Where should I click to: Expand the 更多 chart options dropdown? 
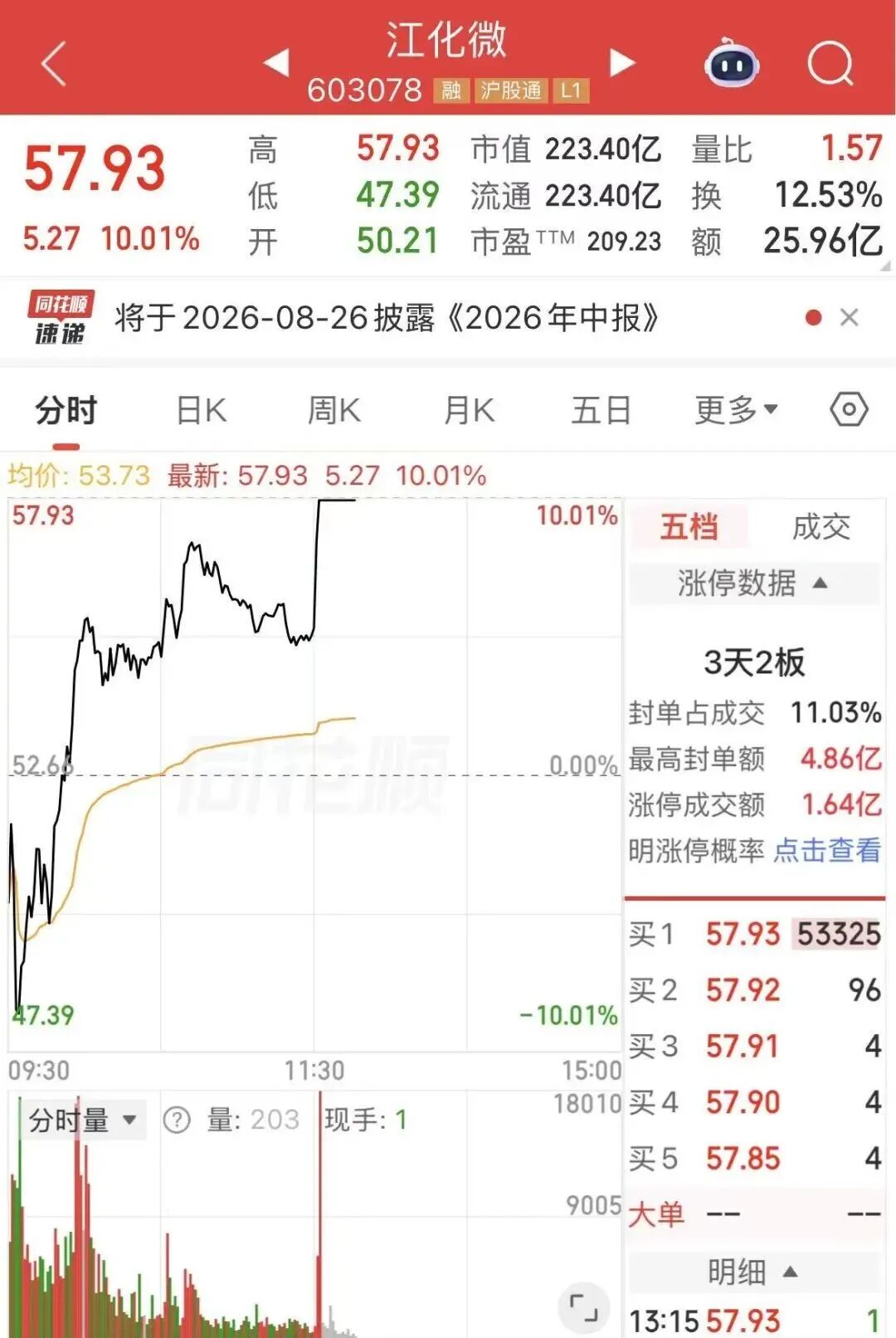[736, 409]
